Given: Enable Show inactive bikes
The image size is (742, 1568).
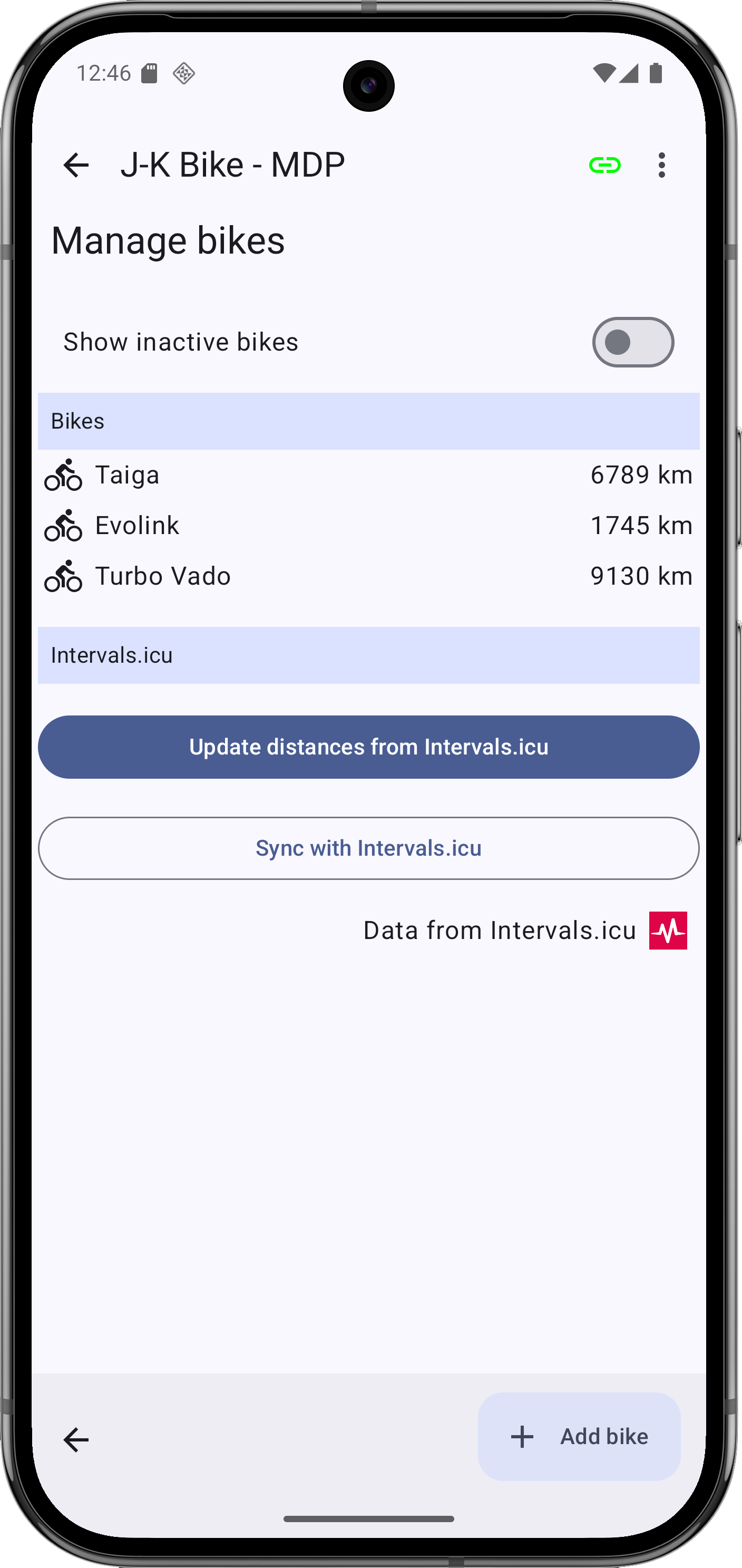Looking at the screenshot, I should pos(632,342).
